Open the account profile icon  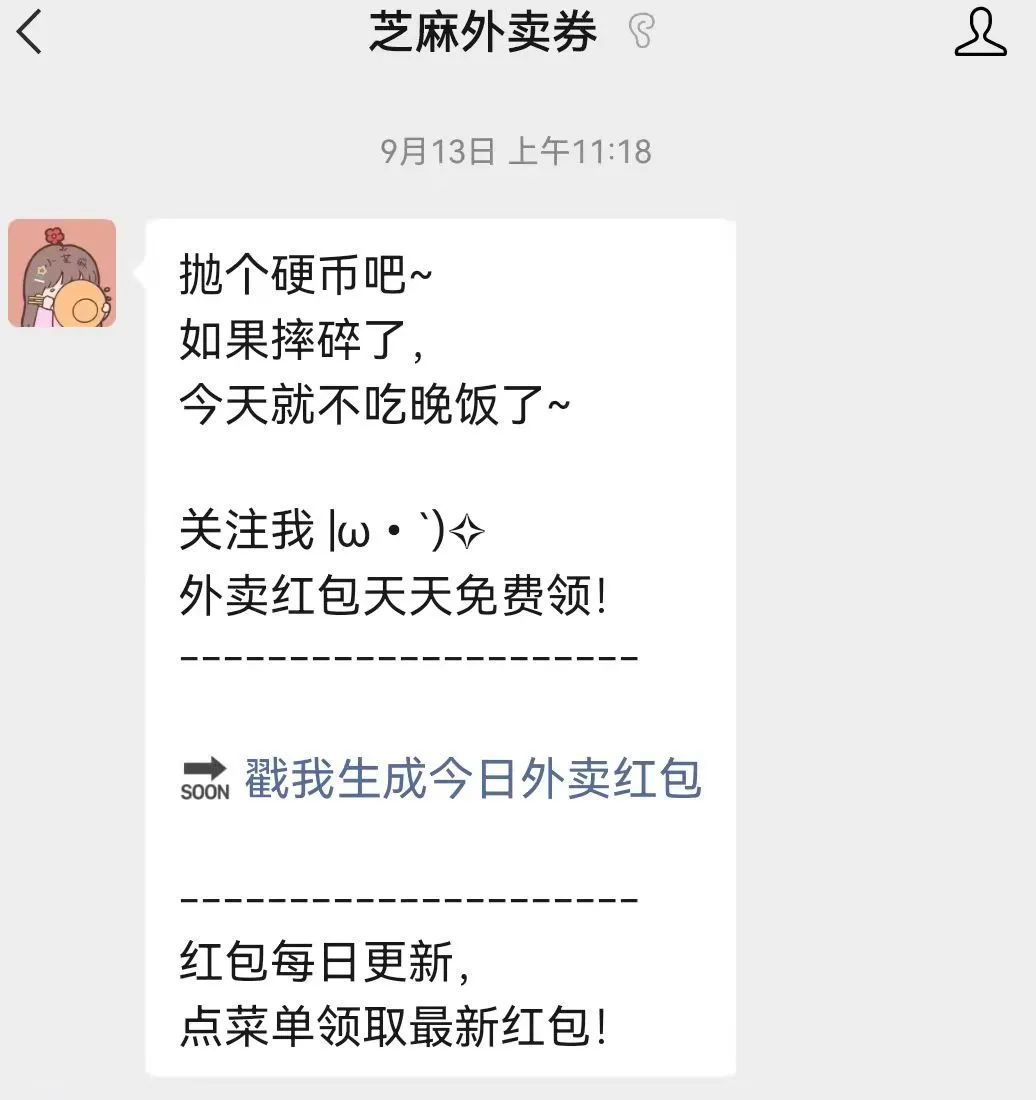pyautogui.click(x=980, y=32)
